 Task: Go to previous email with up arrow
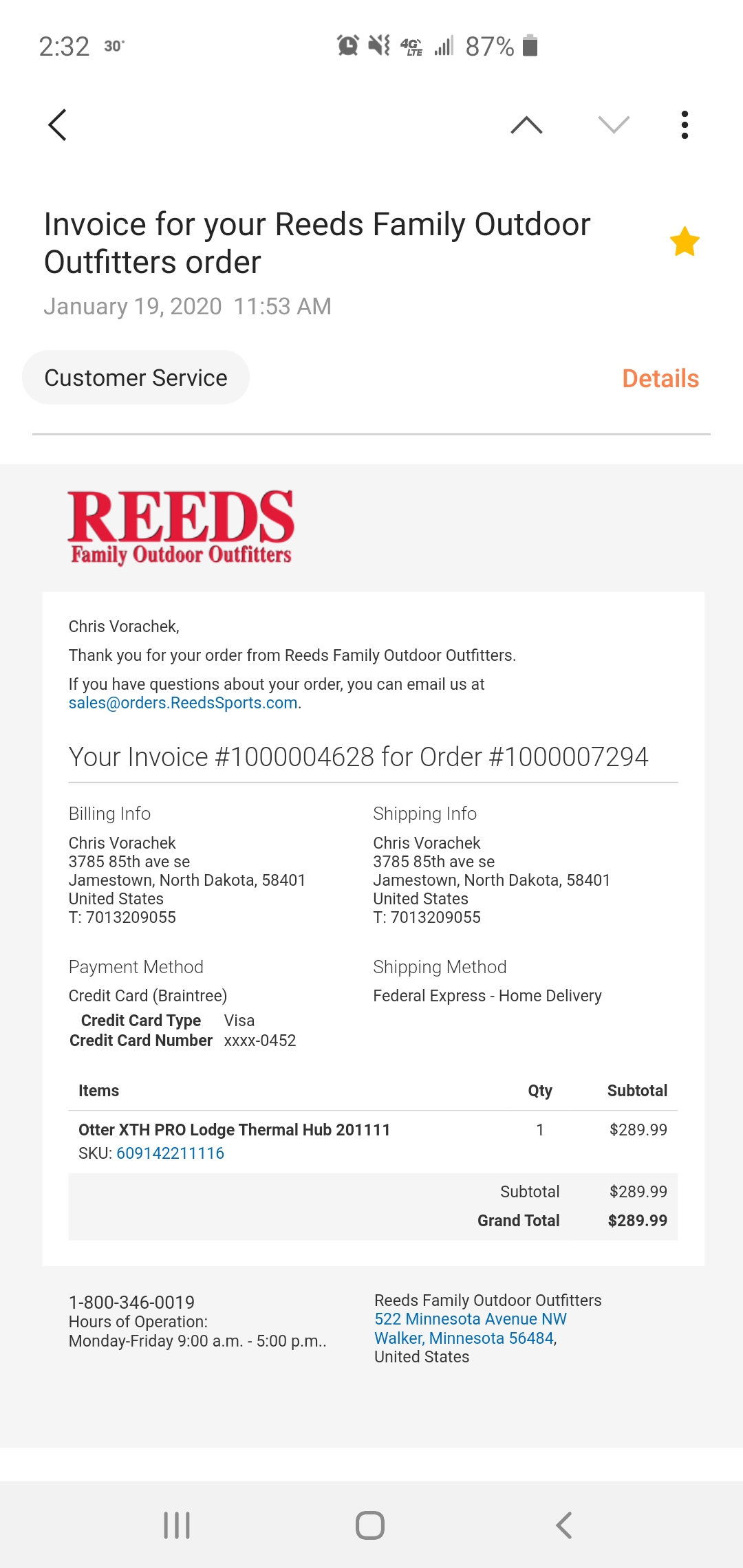tap(527, 124)
